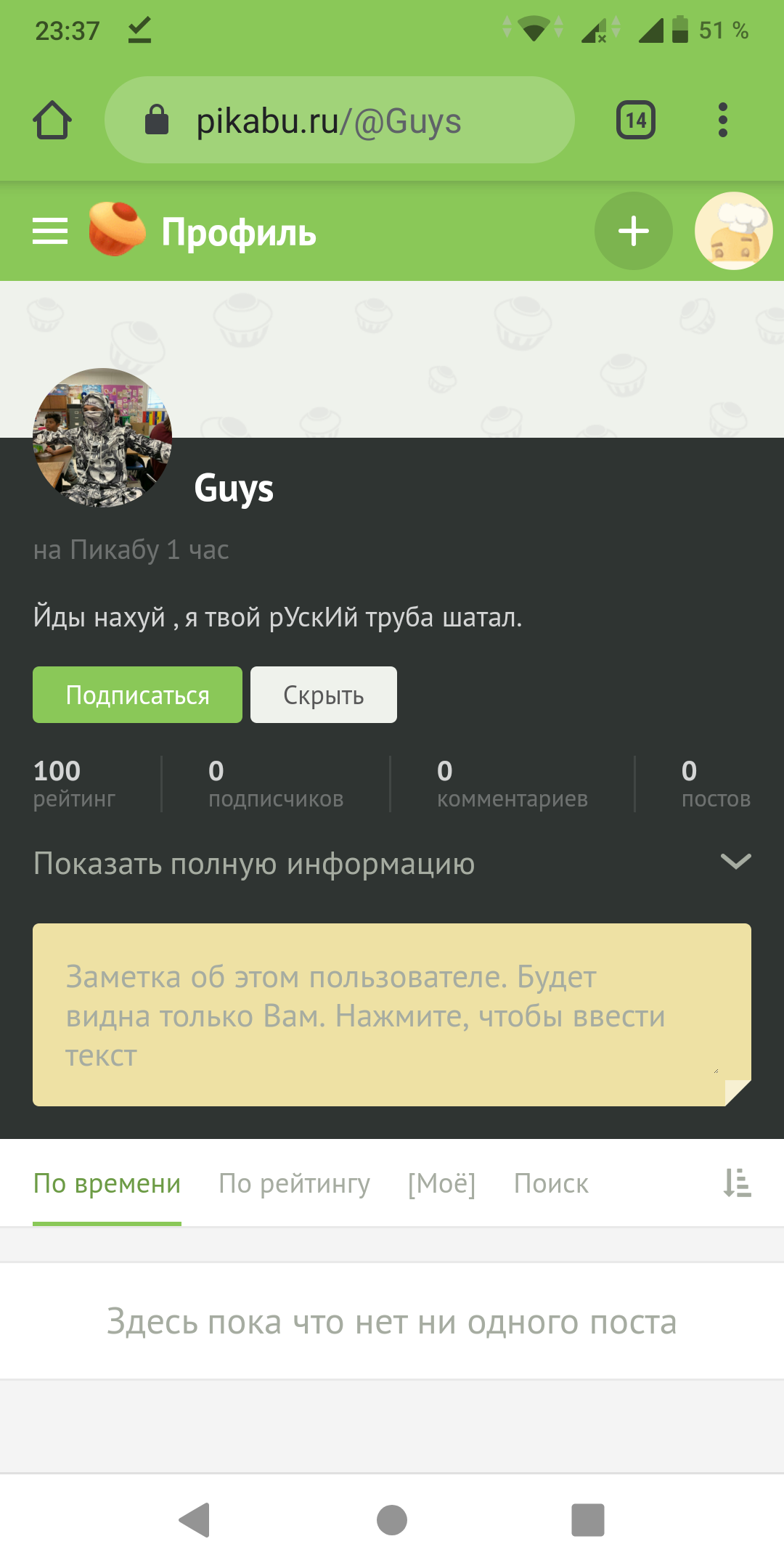Tap the plus button to add post

pyautogui.click(x=633, y=232)
